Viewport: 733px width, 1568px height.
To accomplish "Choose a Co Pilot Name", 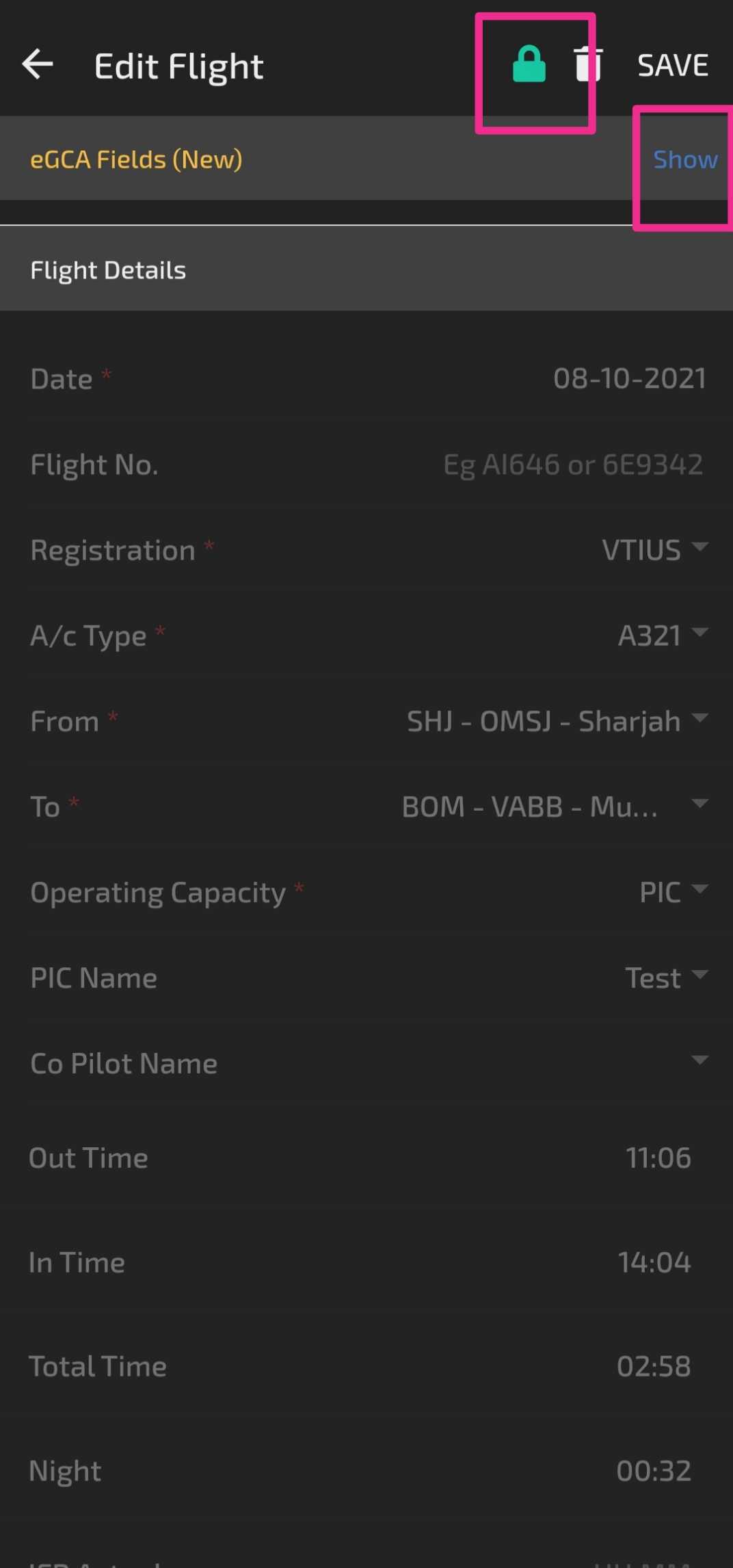I will coord(366,1063).
